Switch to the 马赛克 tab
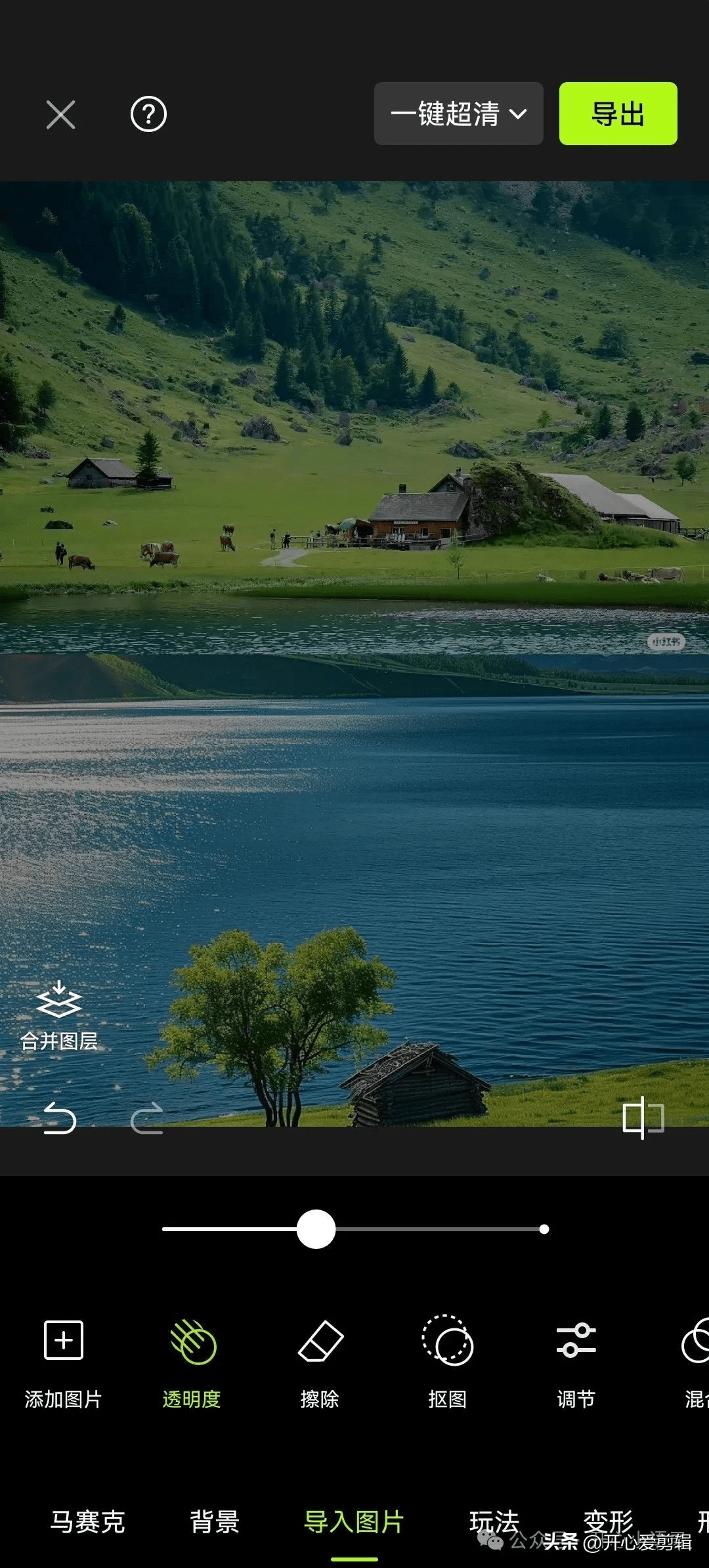 tap(87, 1522)
